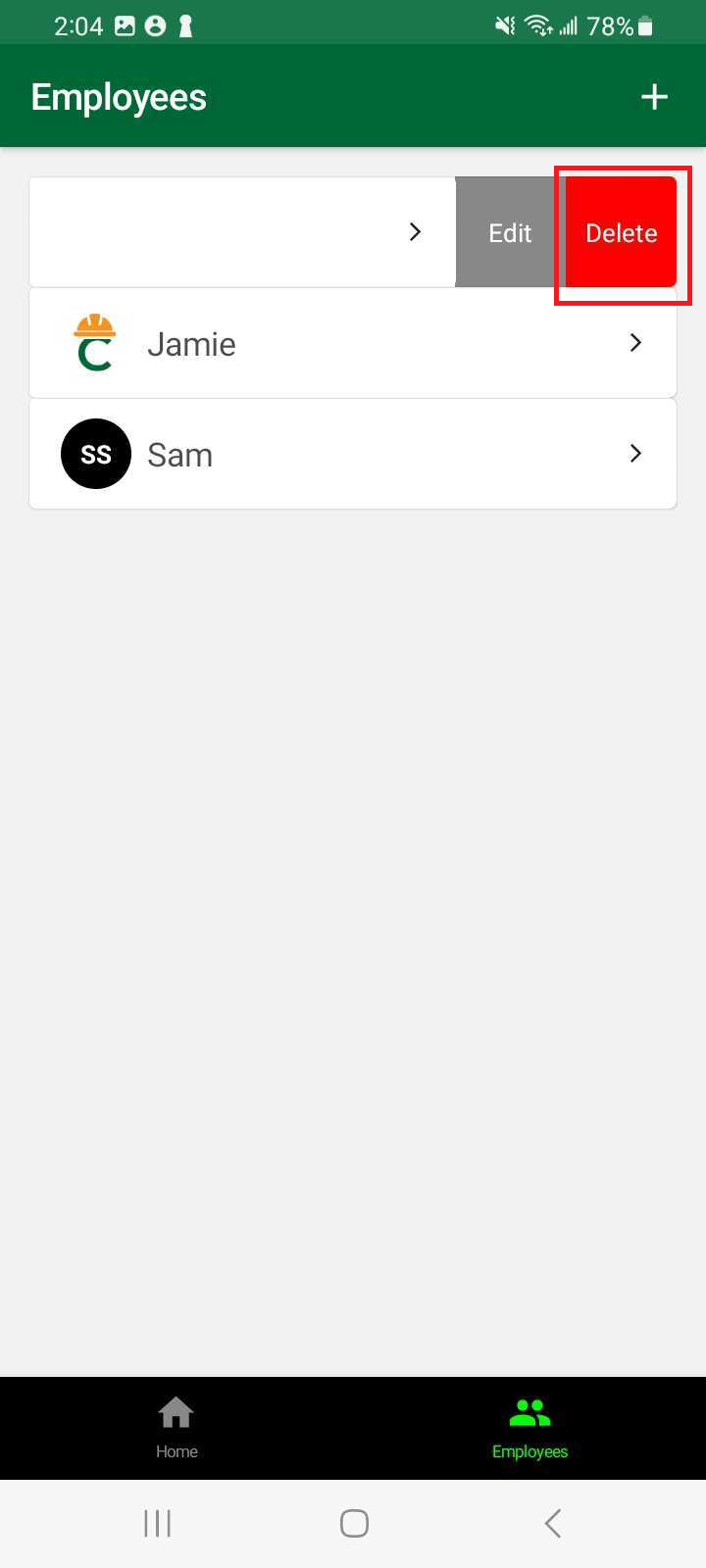The height and width of the screenshot is (1568, 706).
Task: Go back using system navigation
Action: point(553,1523)
